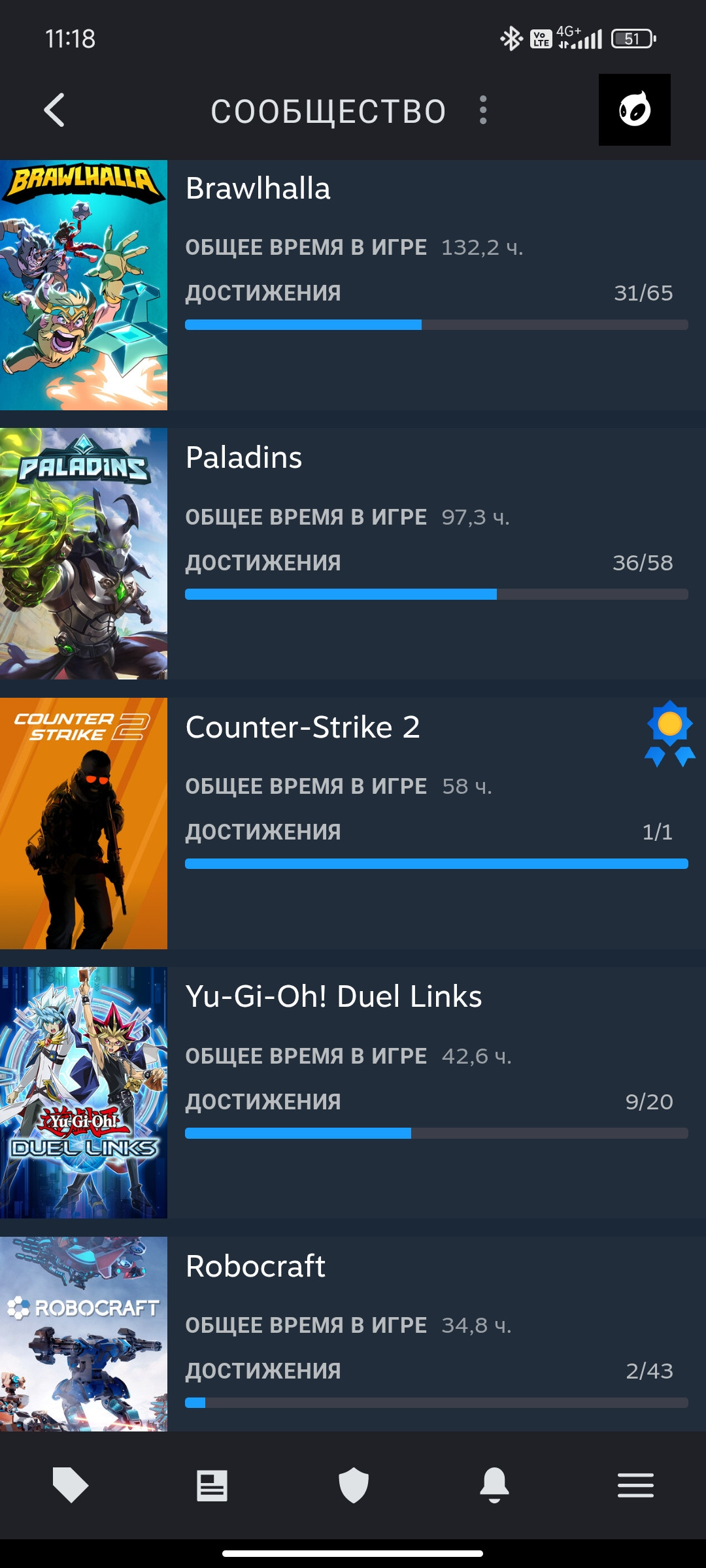Switch to the news tab
The image size is (706, 1568).
pyautogui.click(x=212, y=1485)
